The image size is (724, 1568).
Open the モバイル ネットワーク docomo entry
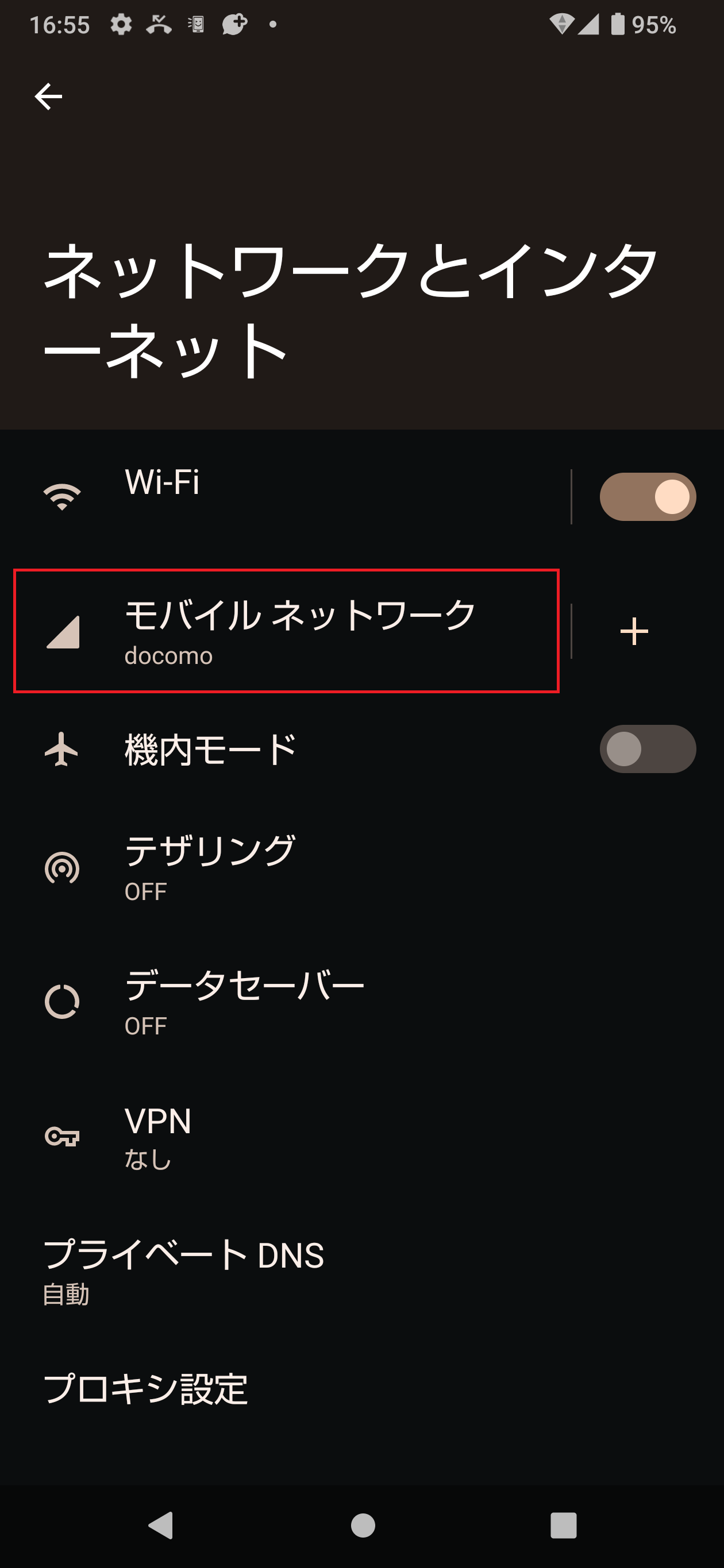click(x=286, y=633)
